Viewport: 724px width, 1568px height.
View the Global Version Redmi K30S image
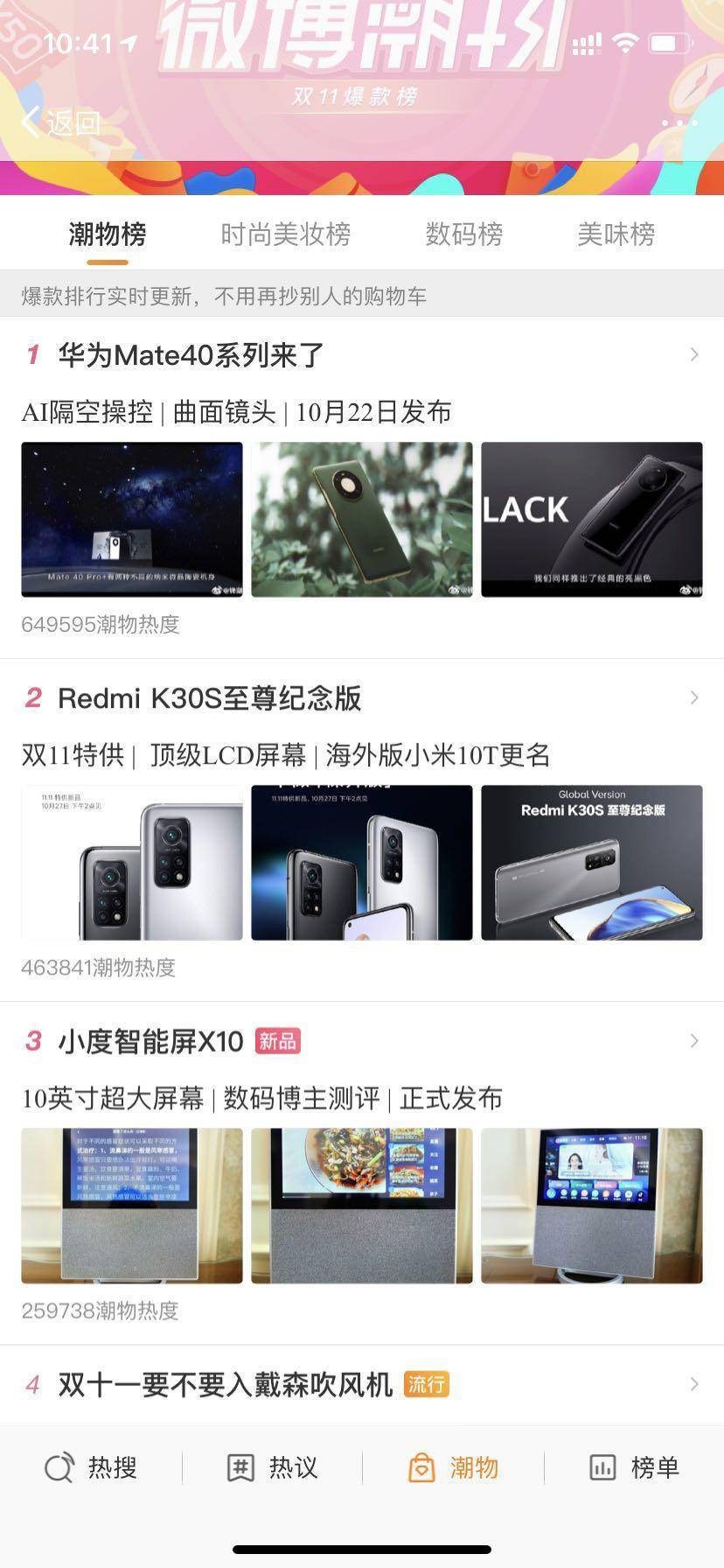coord(592,863)
